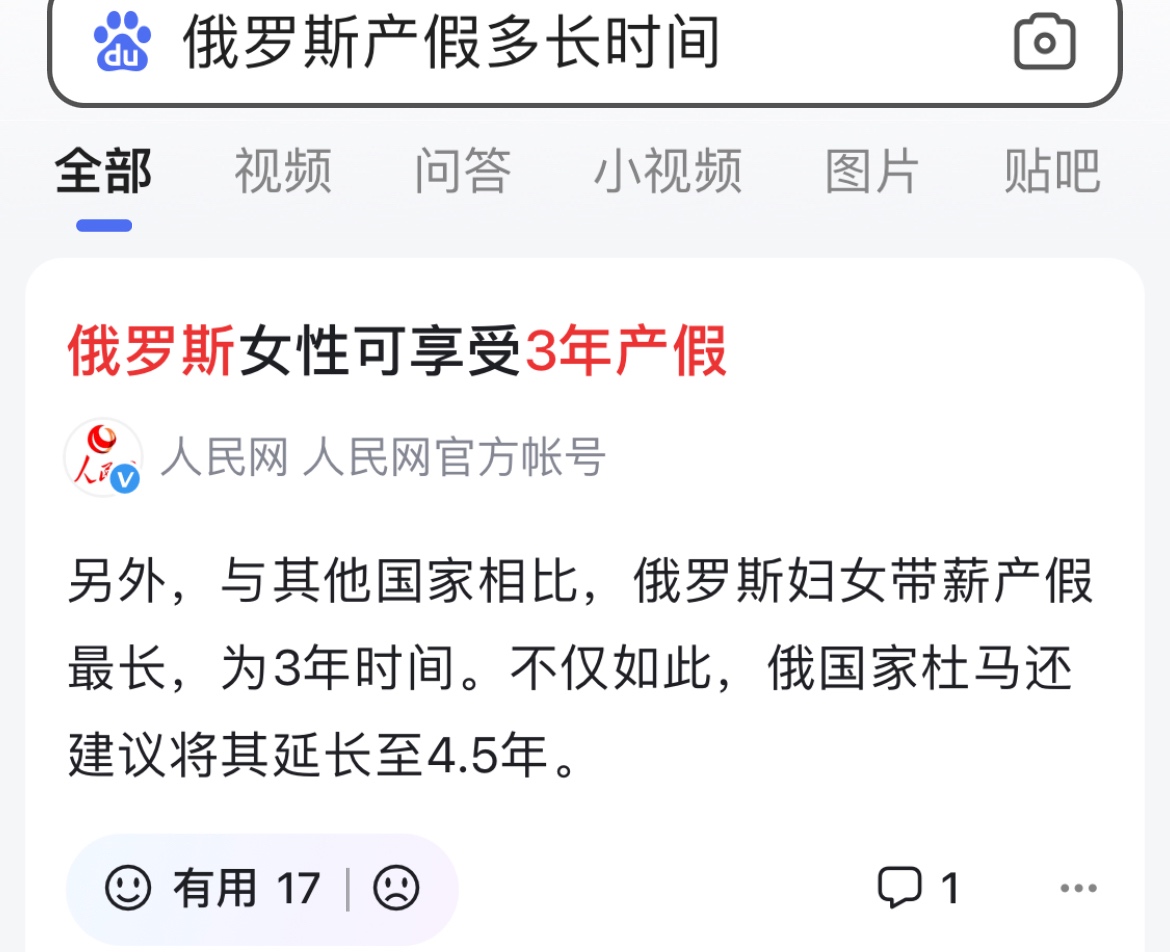Mark the answer as 有用
The width and height of the screenshot is (1170, 952).
pos(212,888)
